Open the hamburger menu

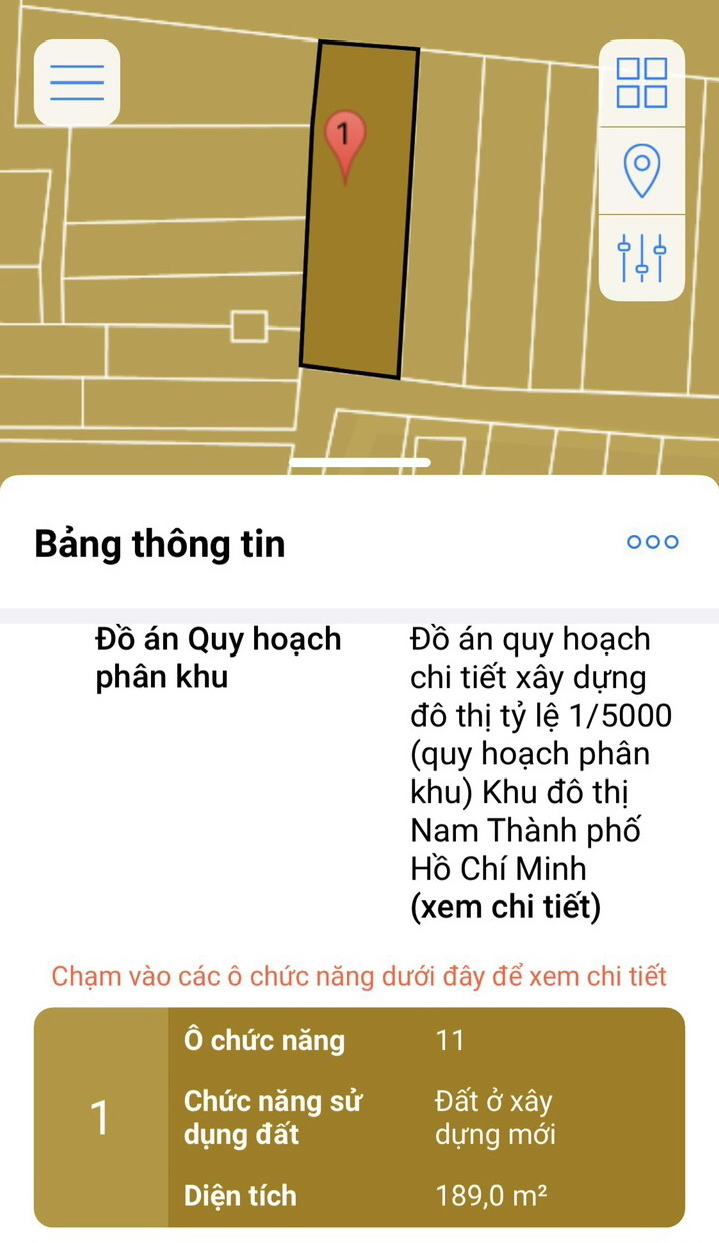(x=77, y=82)
